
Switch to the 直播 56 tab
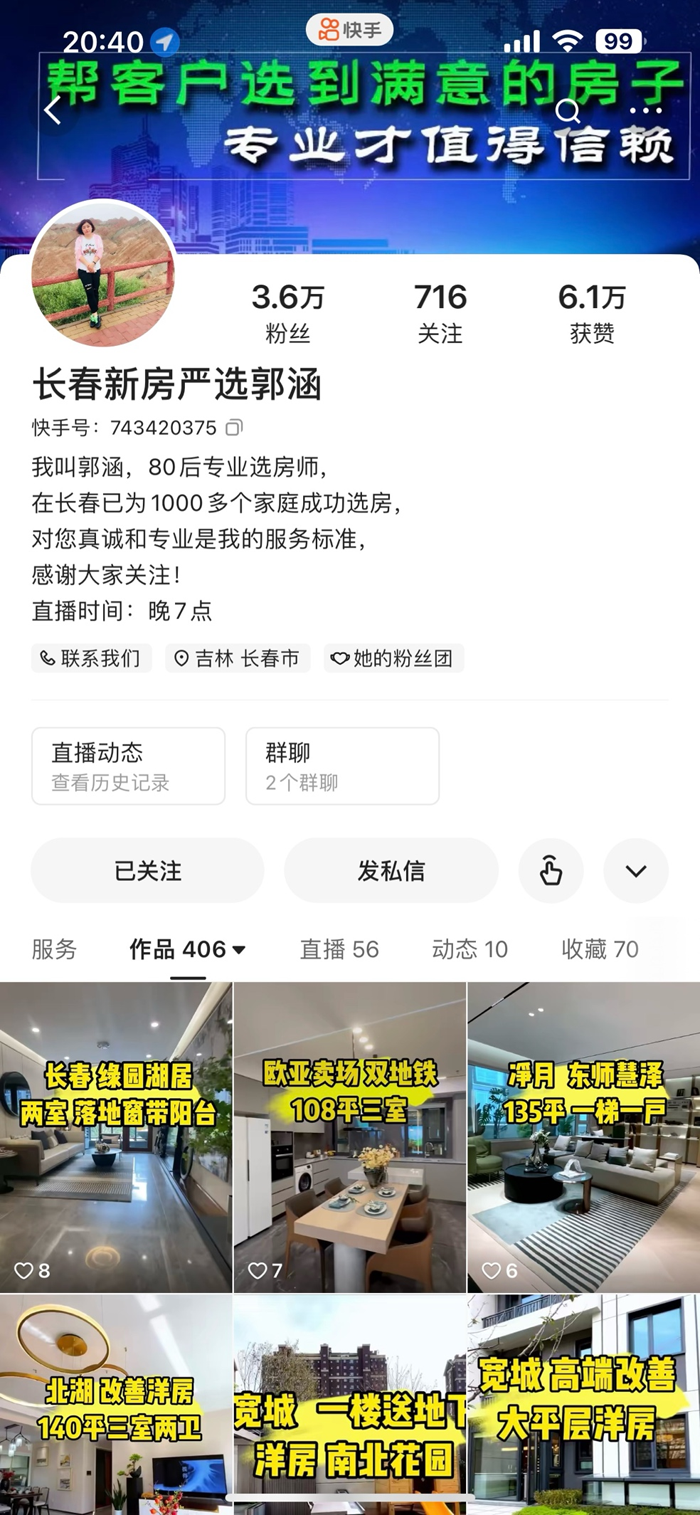pos(339,949)
